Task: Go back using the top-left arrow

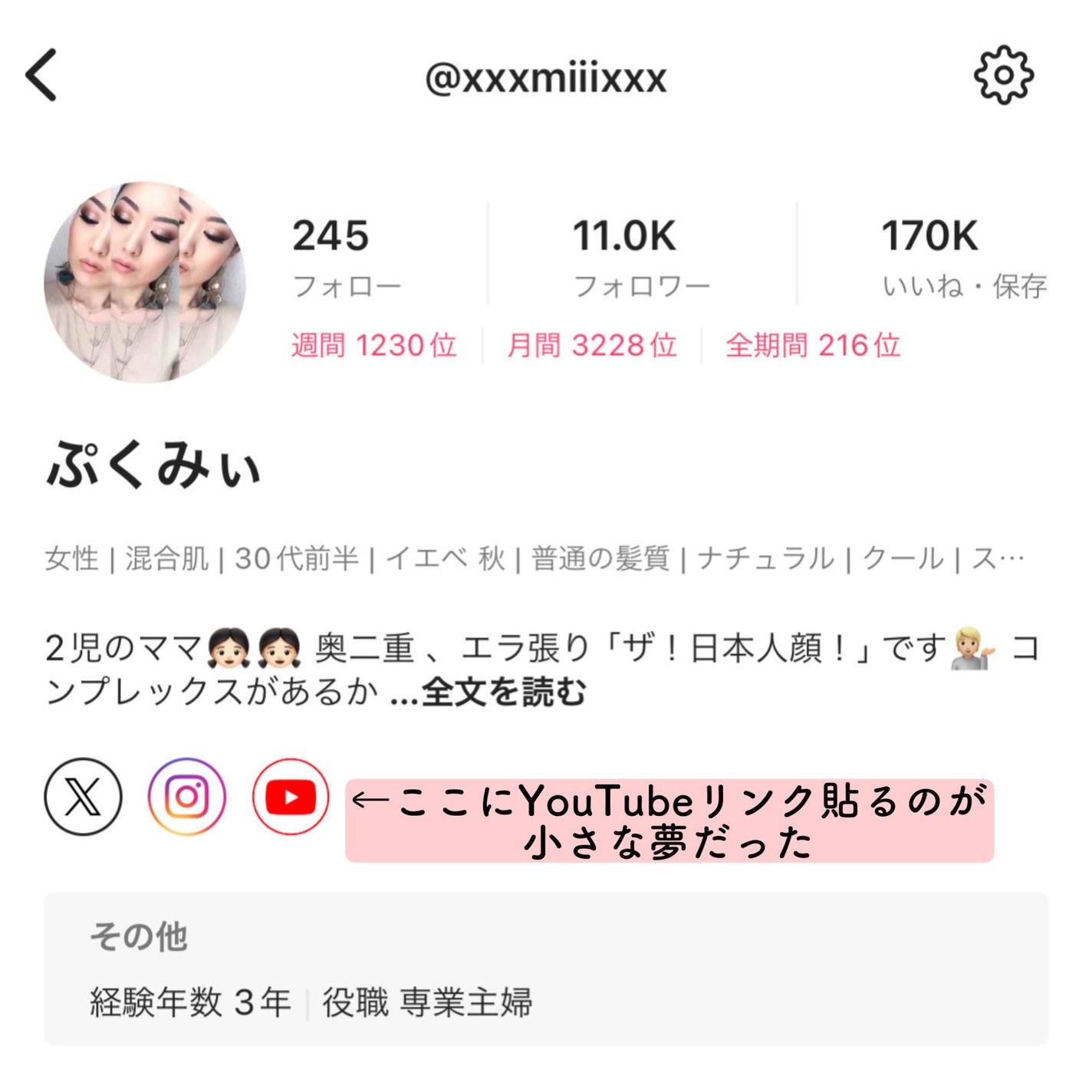Action: (x=42, y=75)
